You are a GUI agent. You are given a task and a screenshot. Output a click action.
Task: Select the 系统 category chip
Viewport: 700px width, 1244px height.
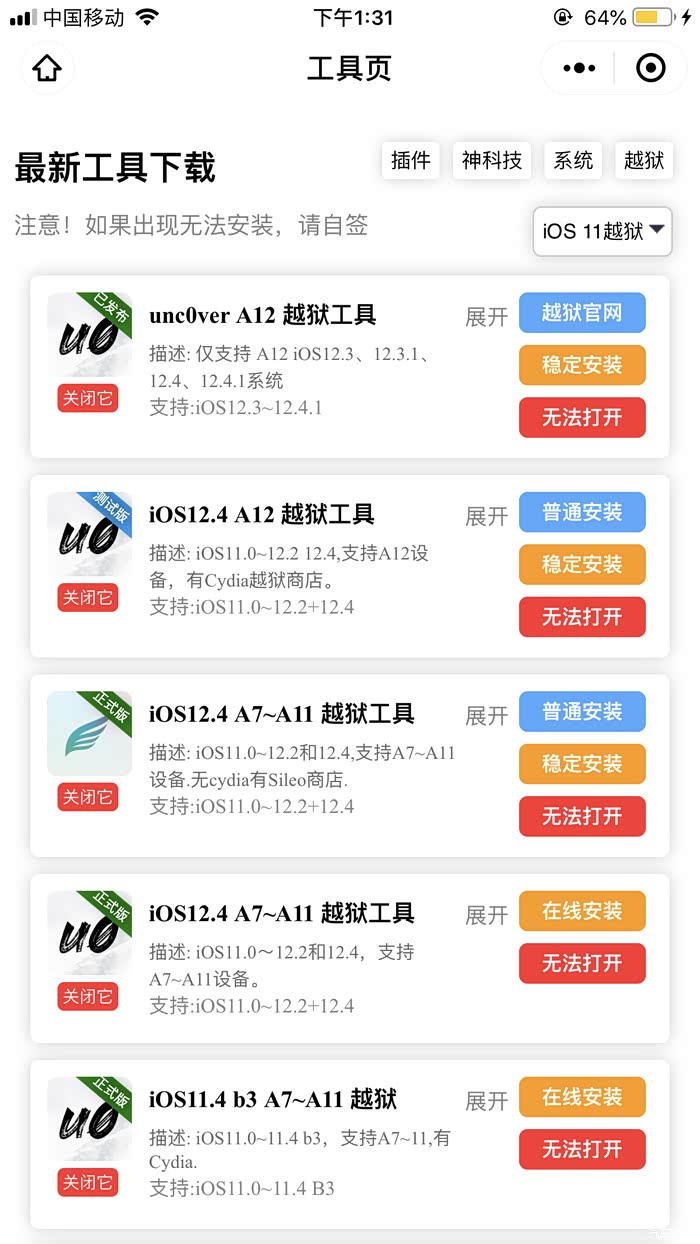574,160
